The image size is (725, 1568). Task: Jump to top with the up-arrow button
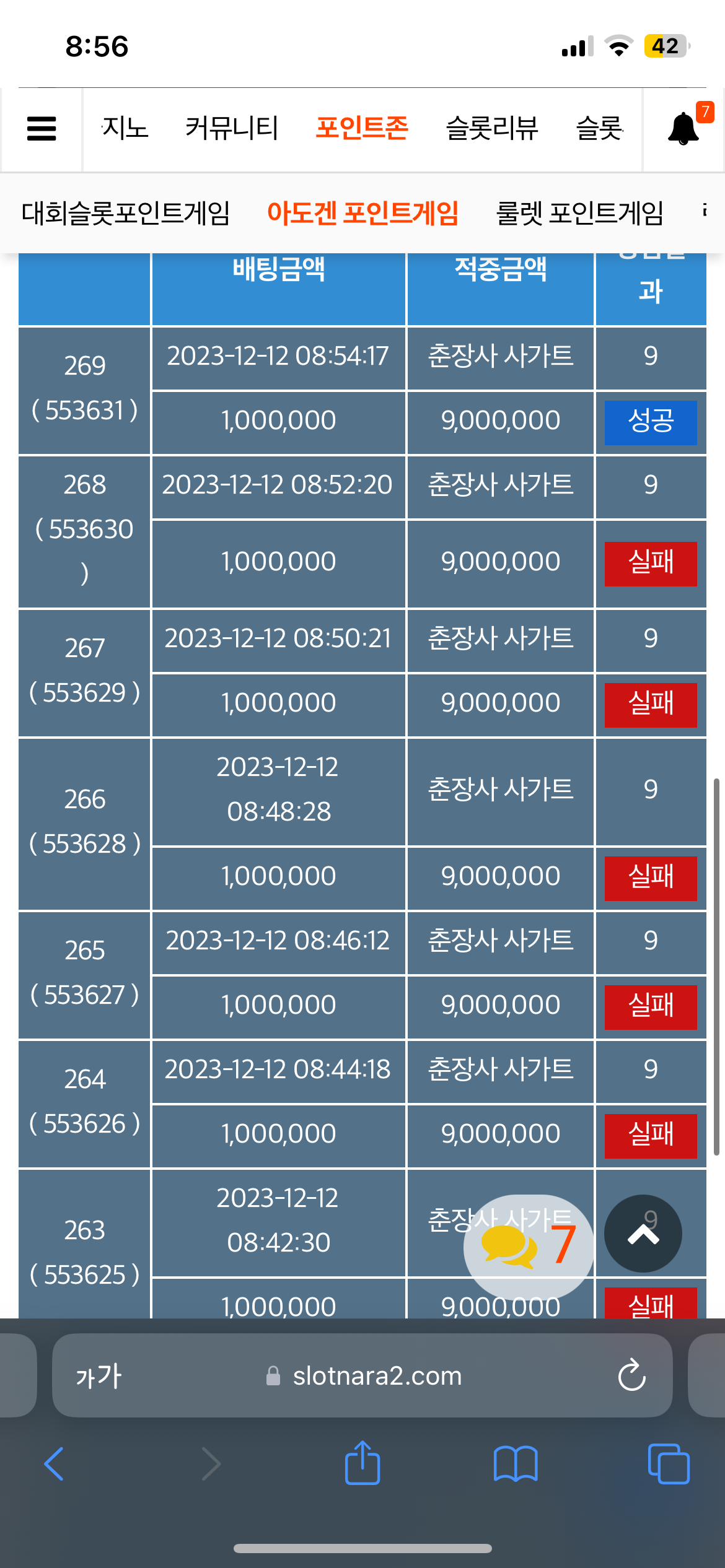(x=643, y=1234)
